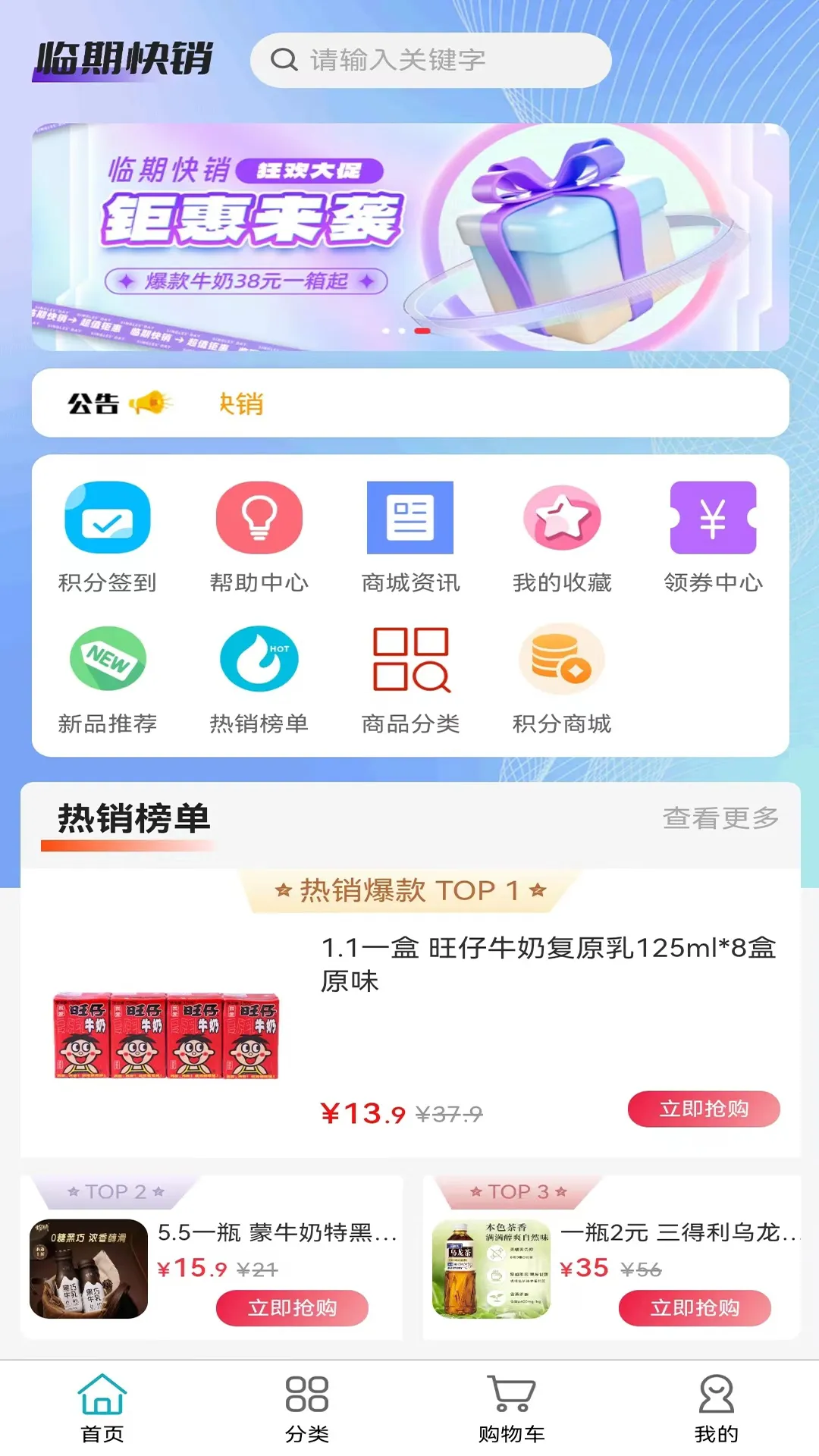Tap the search box to enter keywords
The width and height of the screenshot is (819, 1456).
click(432, 61)
